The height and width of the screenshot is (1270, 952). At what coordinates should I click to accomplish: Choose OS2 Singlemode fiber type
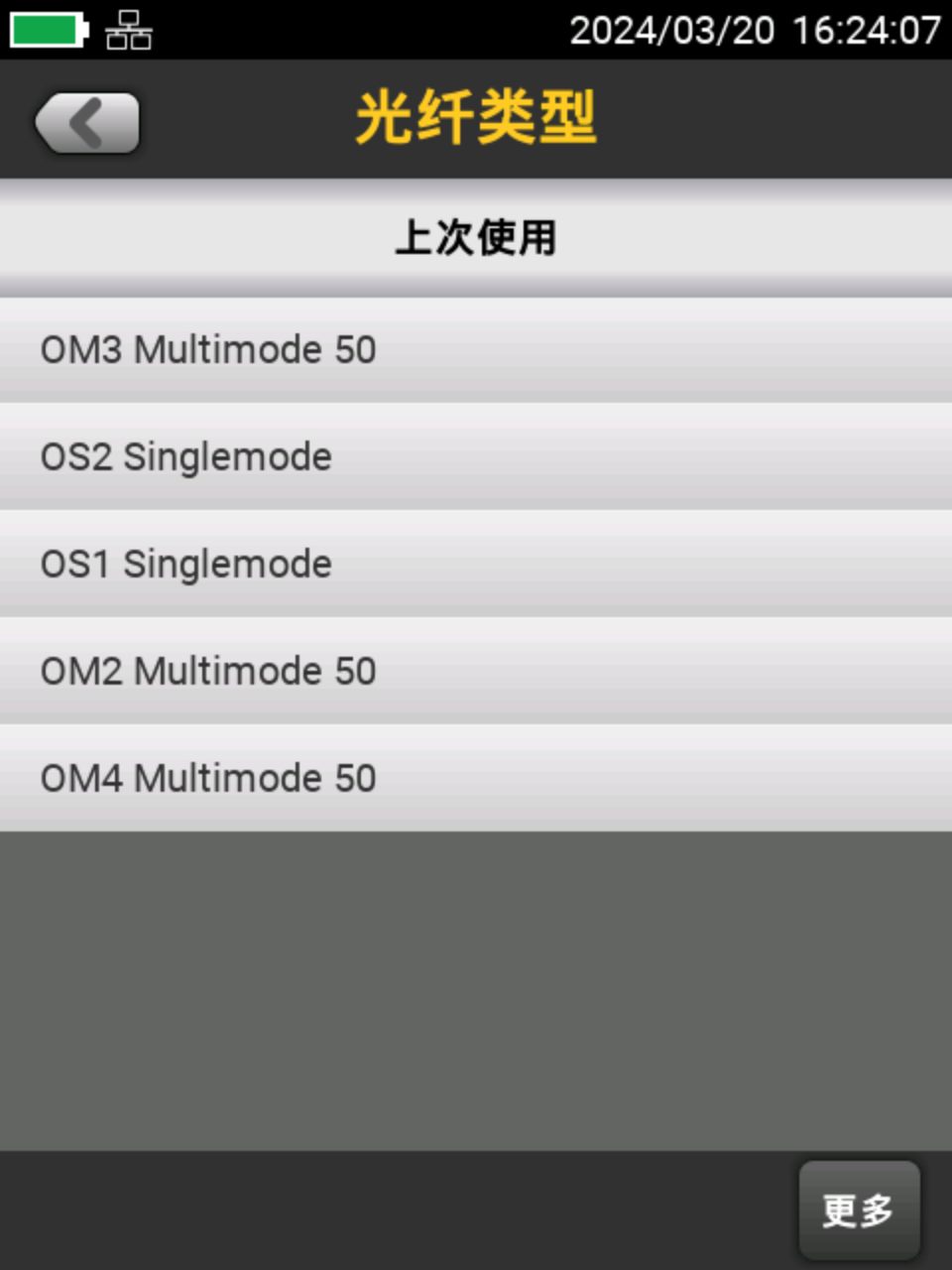click(476, 456)
